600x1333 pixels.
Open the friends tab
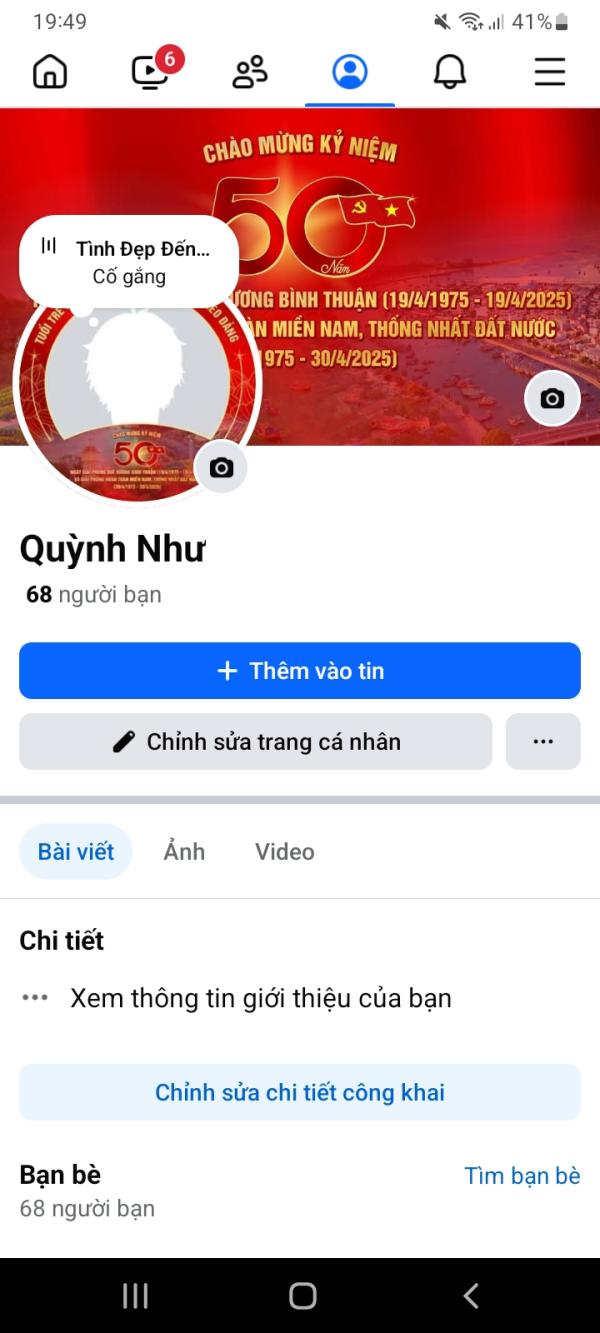click(250, 71)
